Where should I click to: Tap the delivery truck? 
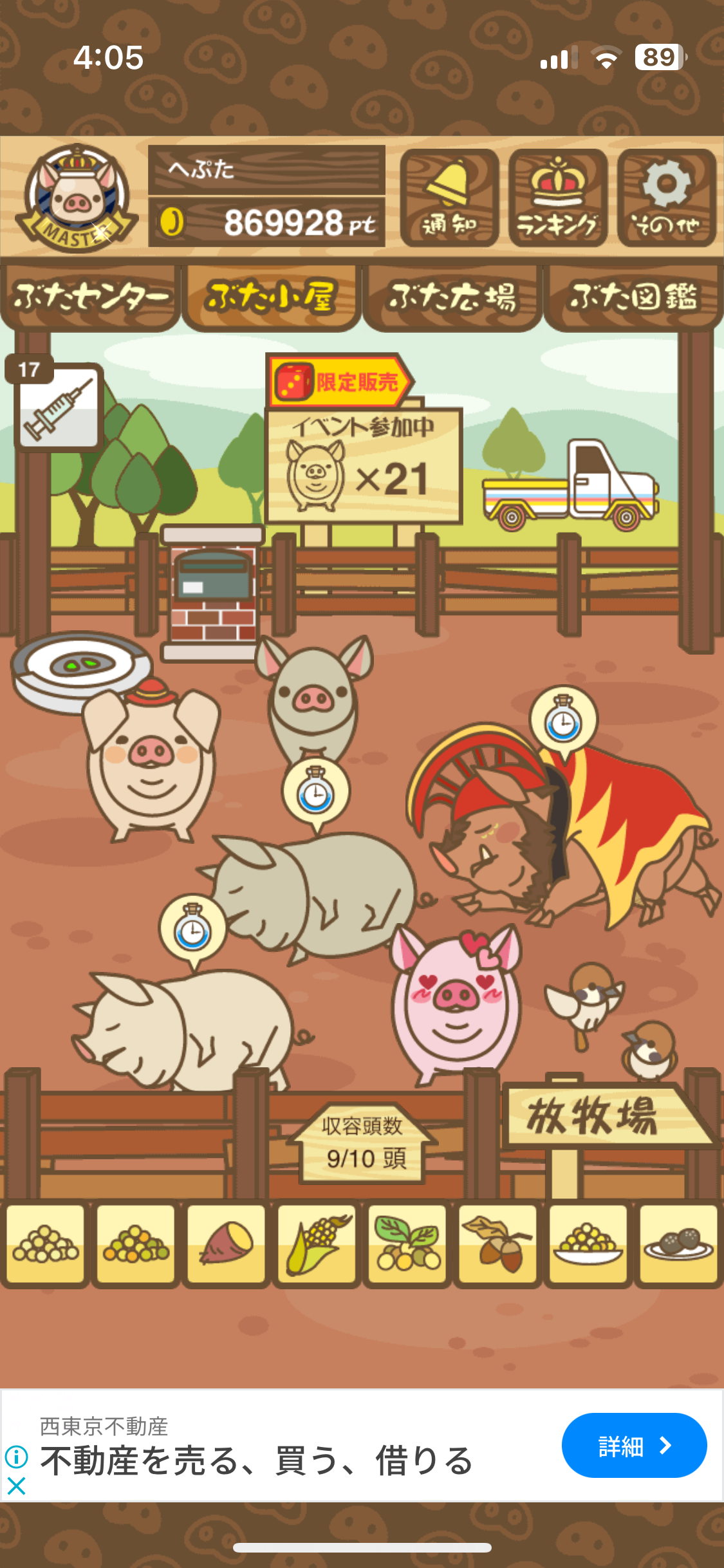coord(570,487)
